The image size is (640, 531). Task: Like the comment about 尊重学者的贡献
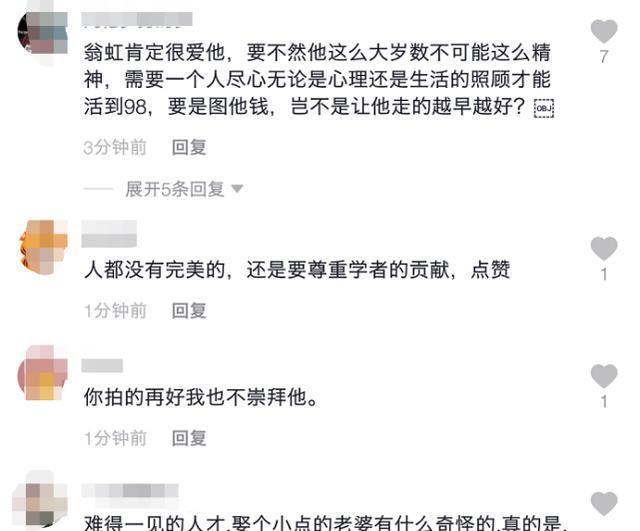[x=603, y=249]
